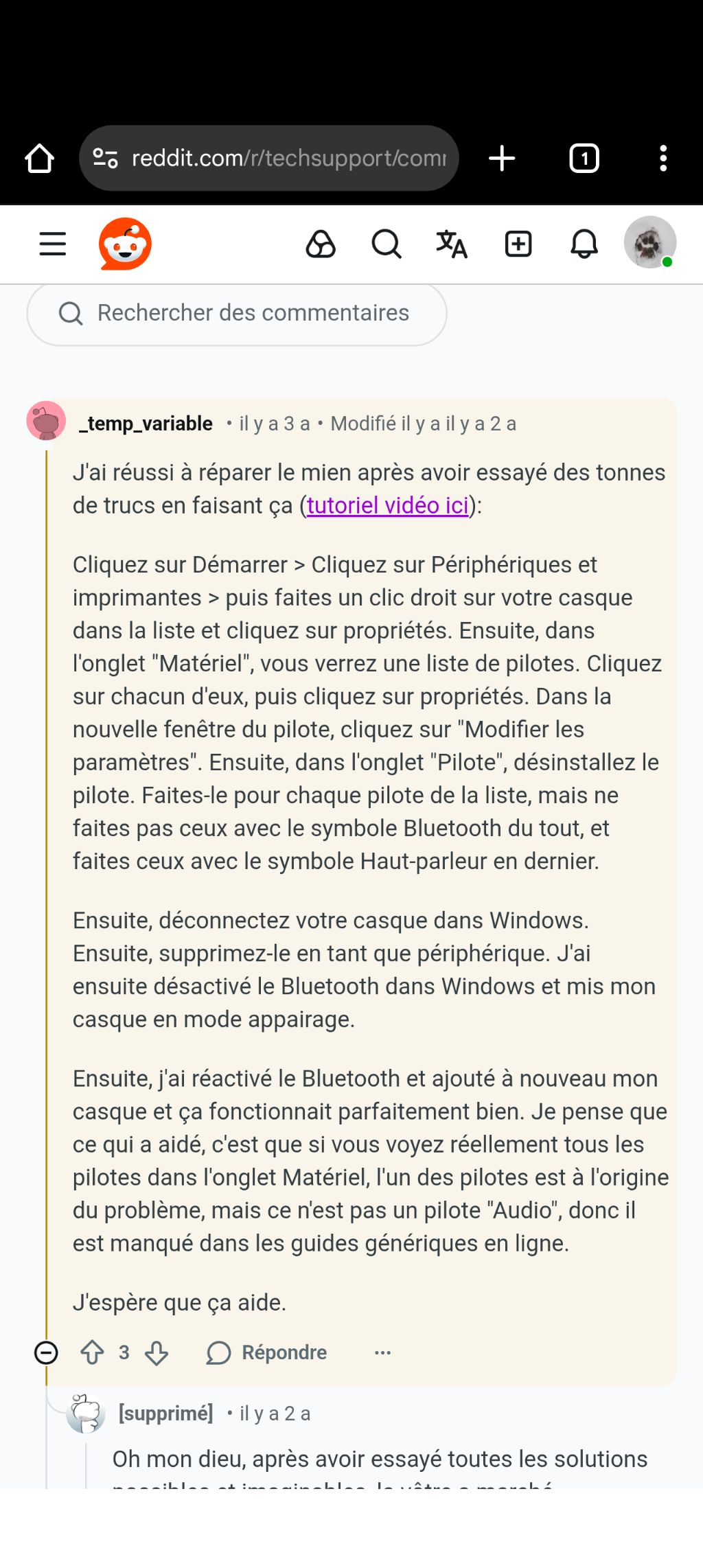Create a new post
The height and width of the screenshot is (1568, 703).
(x=518, y=244)
